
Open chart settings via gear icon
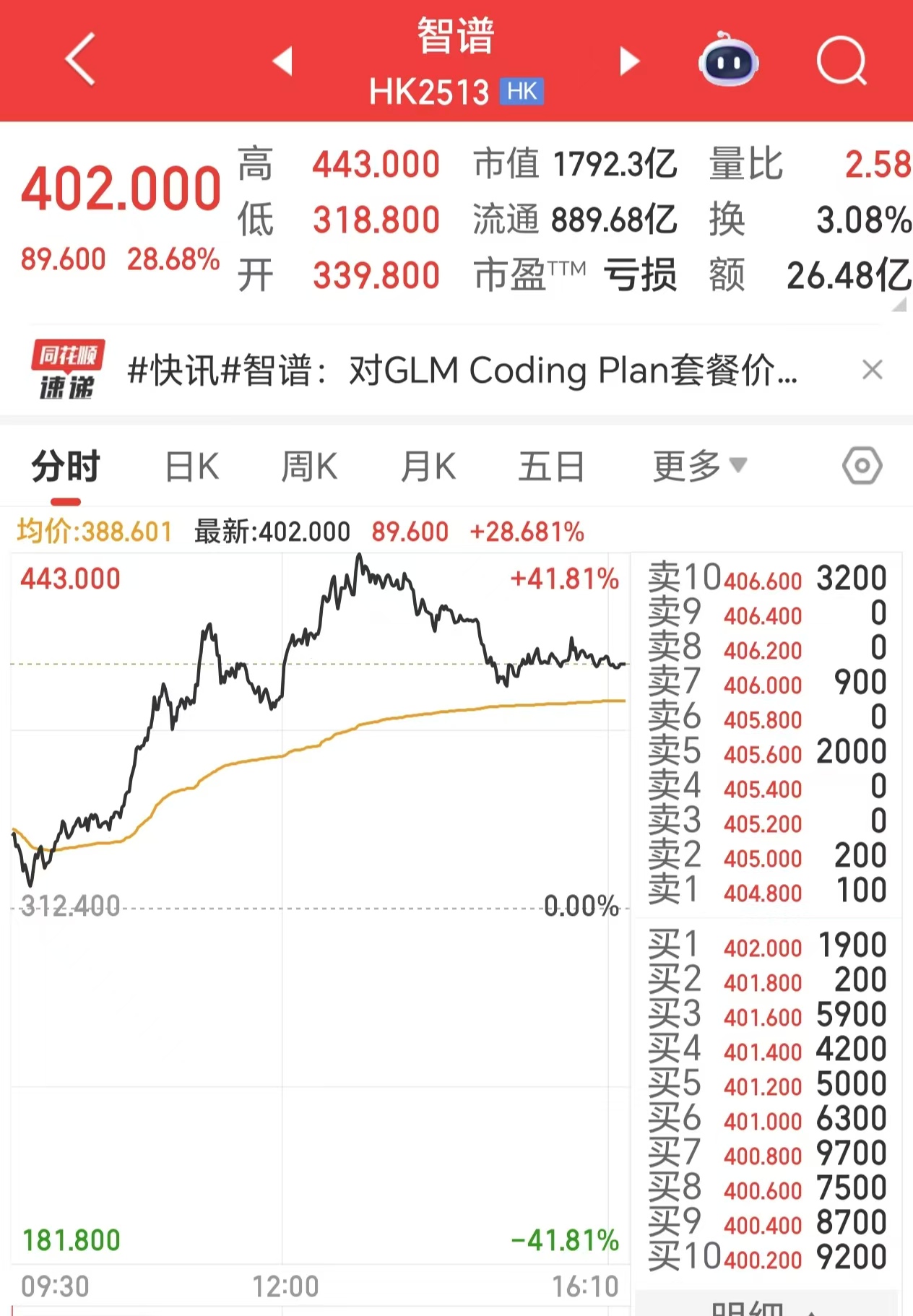coord(864,467)
